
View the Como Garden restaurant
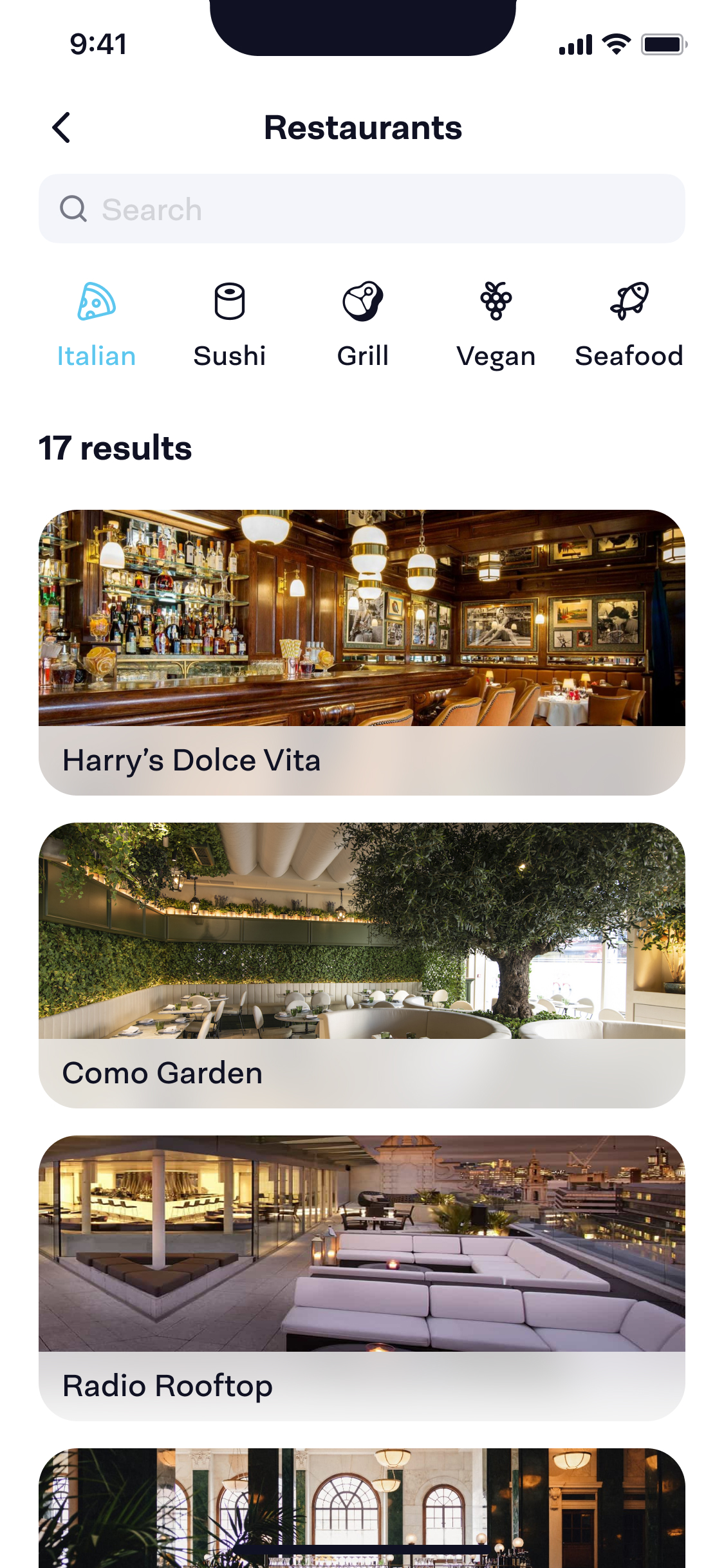(x=362, y=964)
